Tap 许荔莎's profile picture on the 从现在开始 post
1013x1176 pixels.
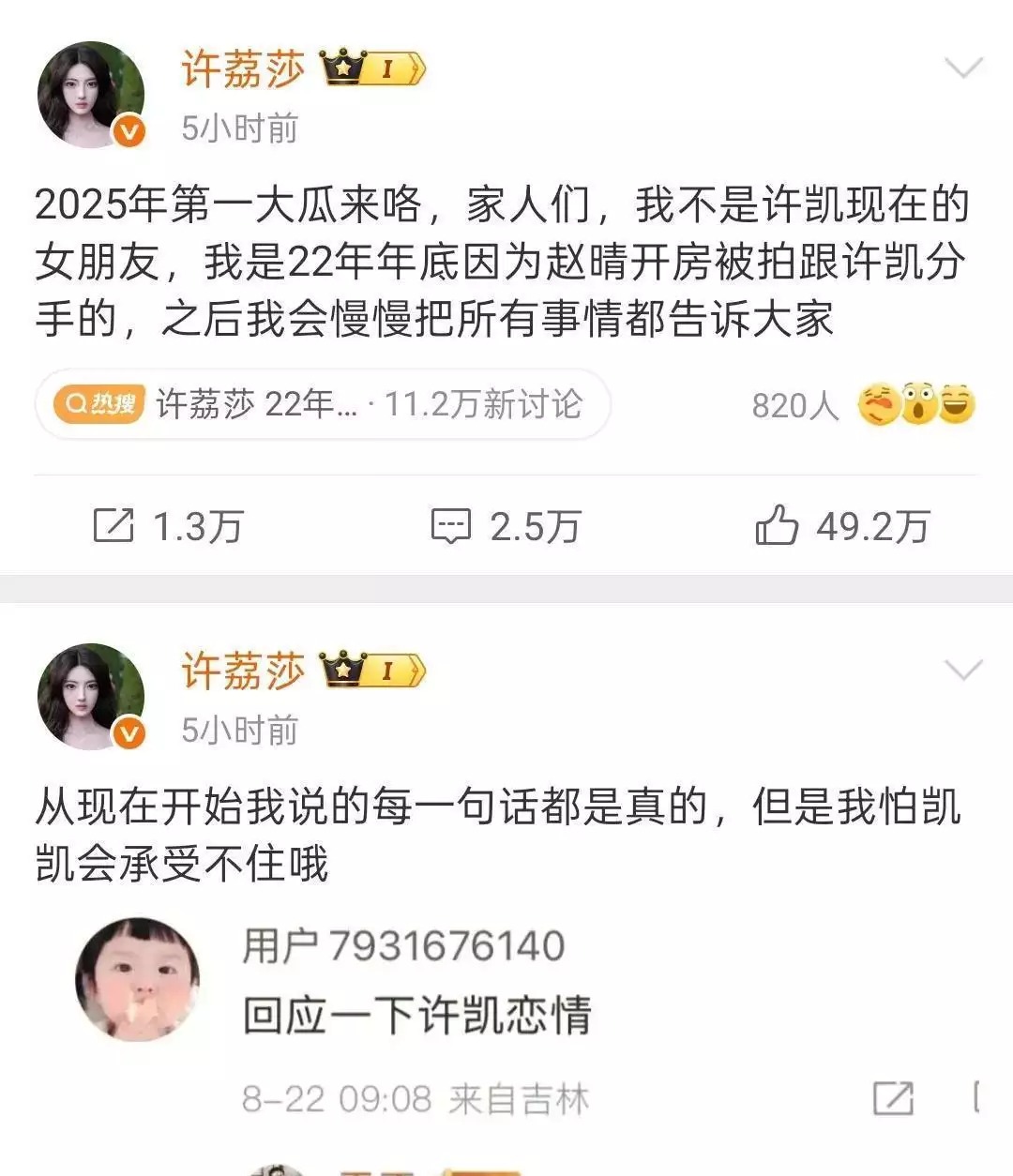[91, 697]
